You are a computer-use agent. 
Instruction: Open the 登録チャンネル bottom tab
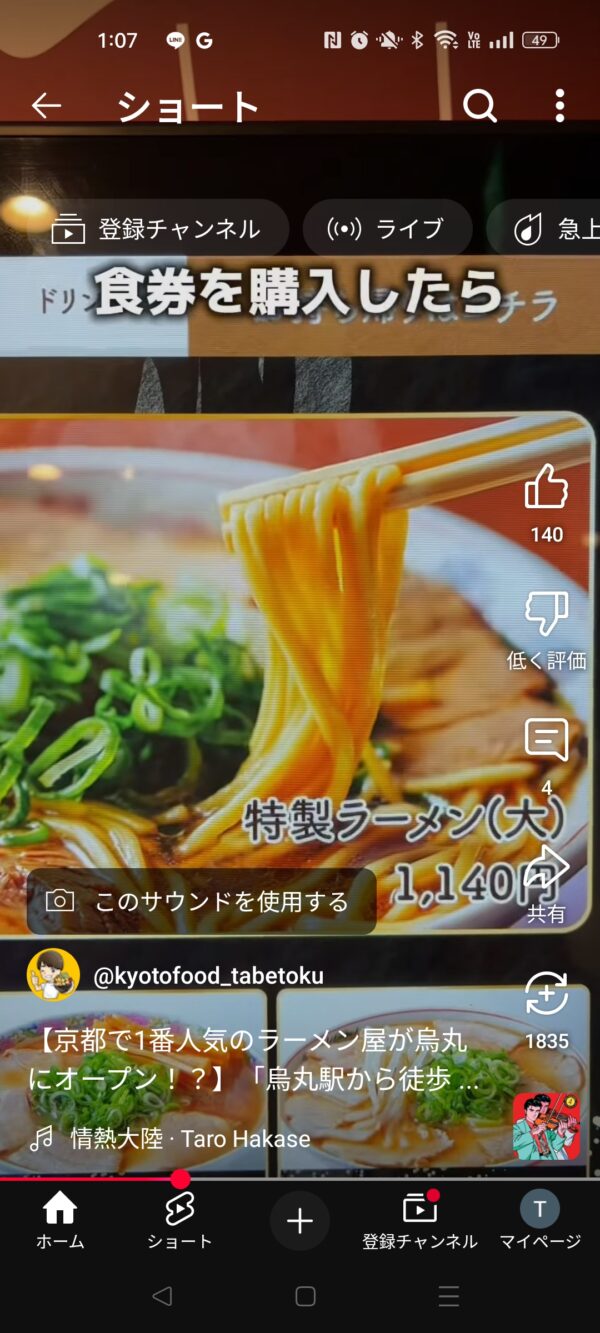[x=420, y=1221]
